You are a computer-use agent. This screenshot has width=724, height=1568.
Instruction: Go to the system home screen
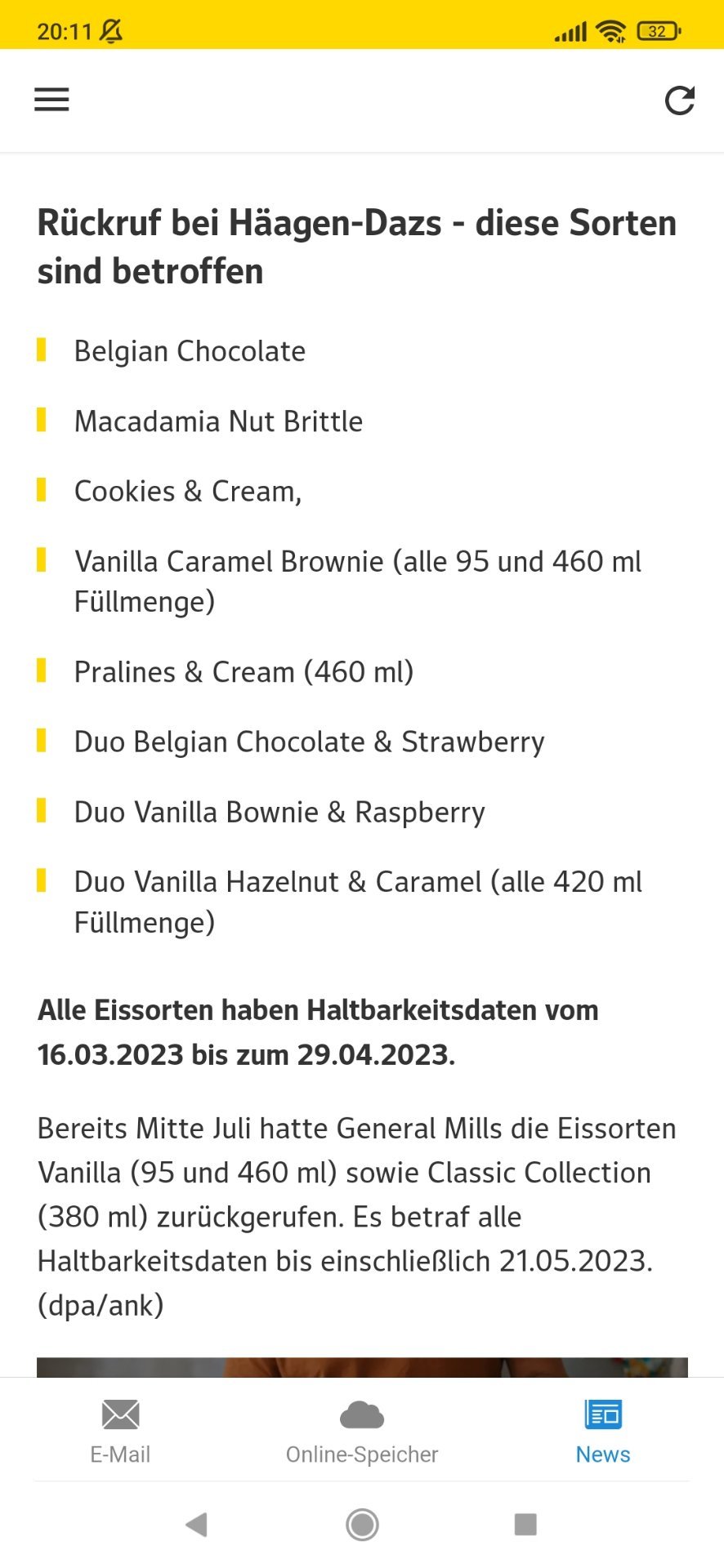pyautogui.click(x=362, y=1524)
